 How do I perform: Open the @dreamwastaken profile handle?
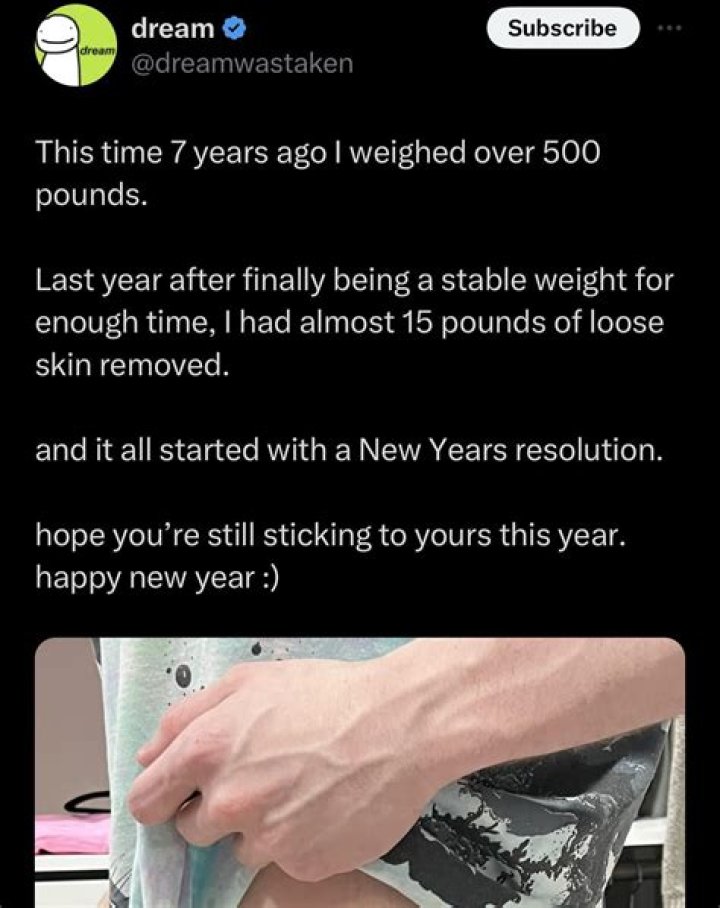(x=242, y=65)
